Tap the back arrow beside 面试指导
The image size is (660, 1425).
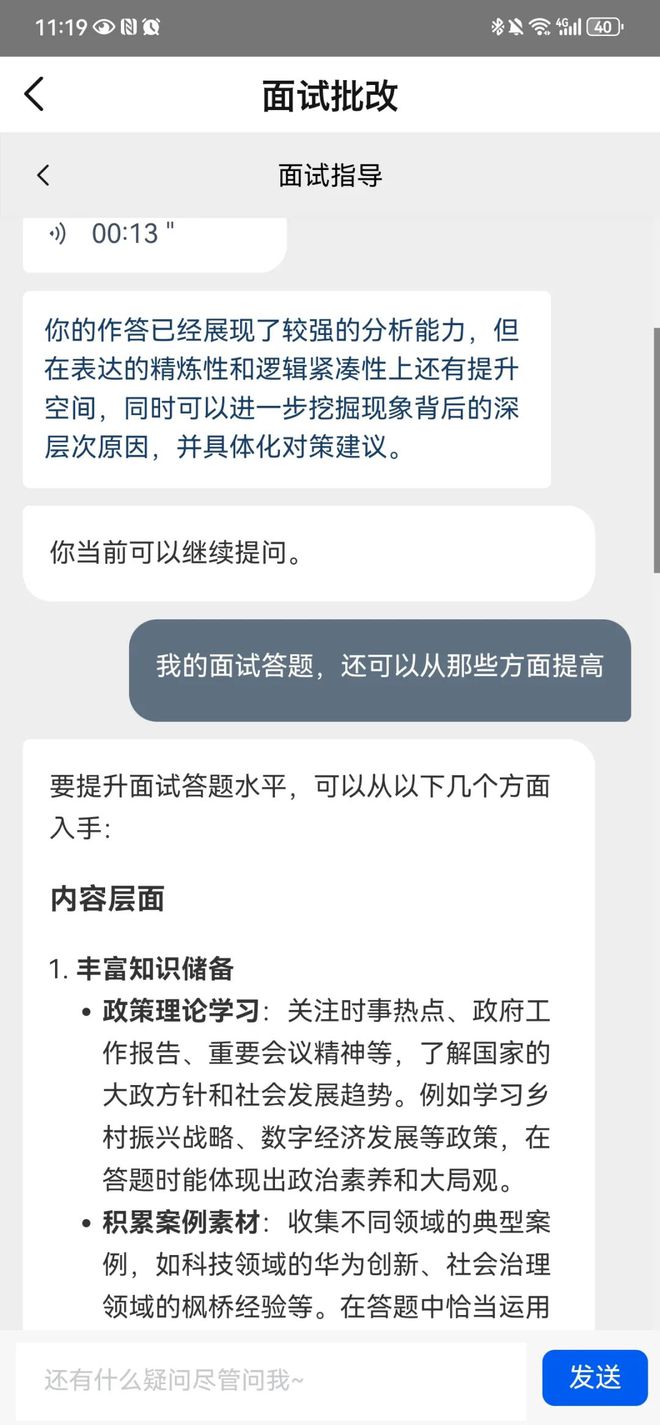click(x=43, y=175)
